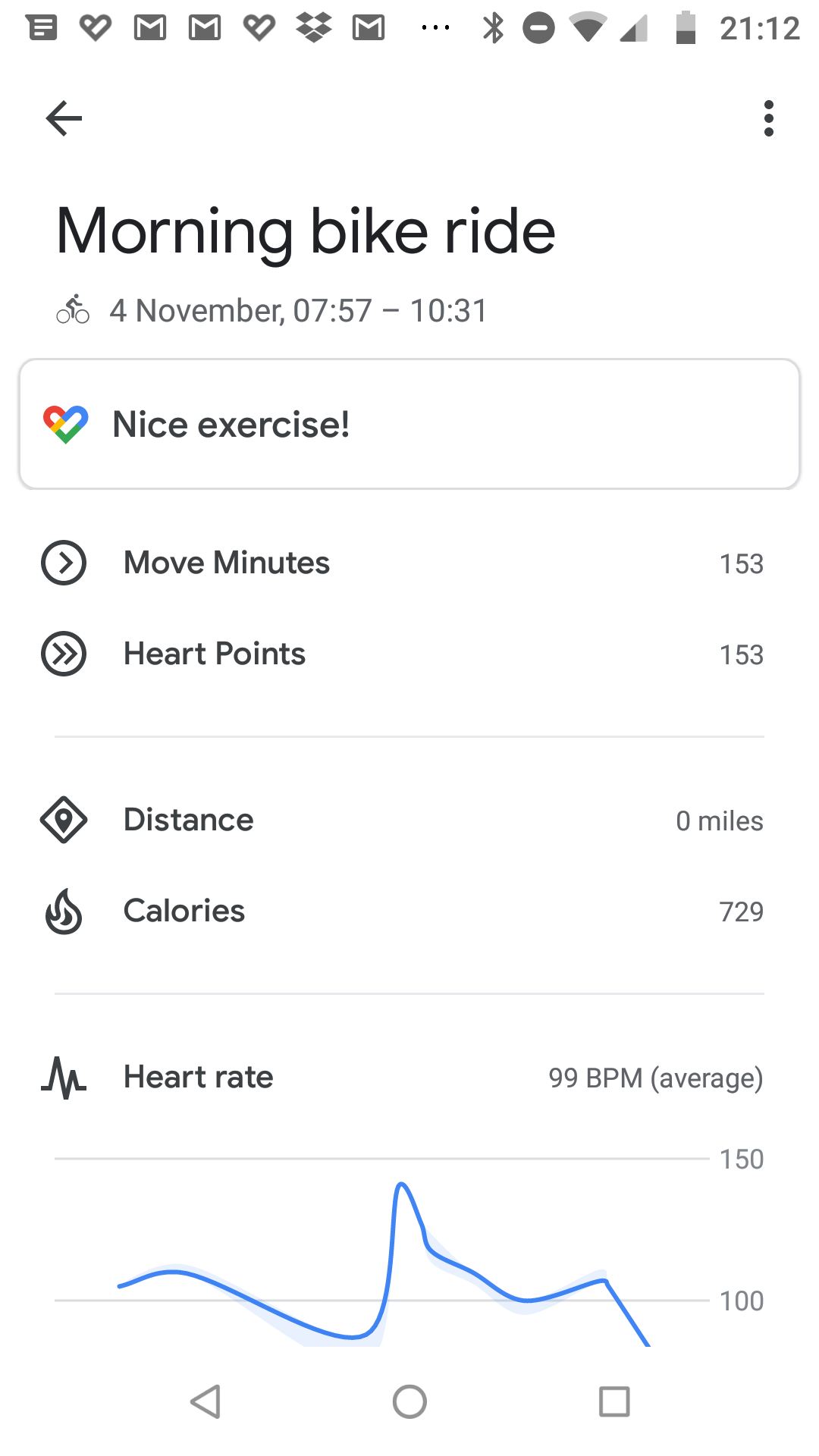Open the overflow menu
Screen dimensions: 819x1456
[x=768, y=118]
